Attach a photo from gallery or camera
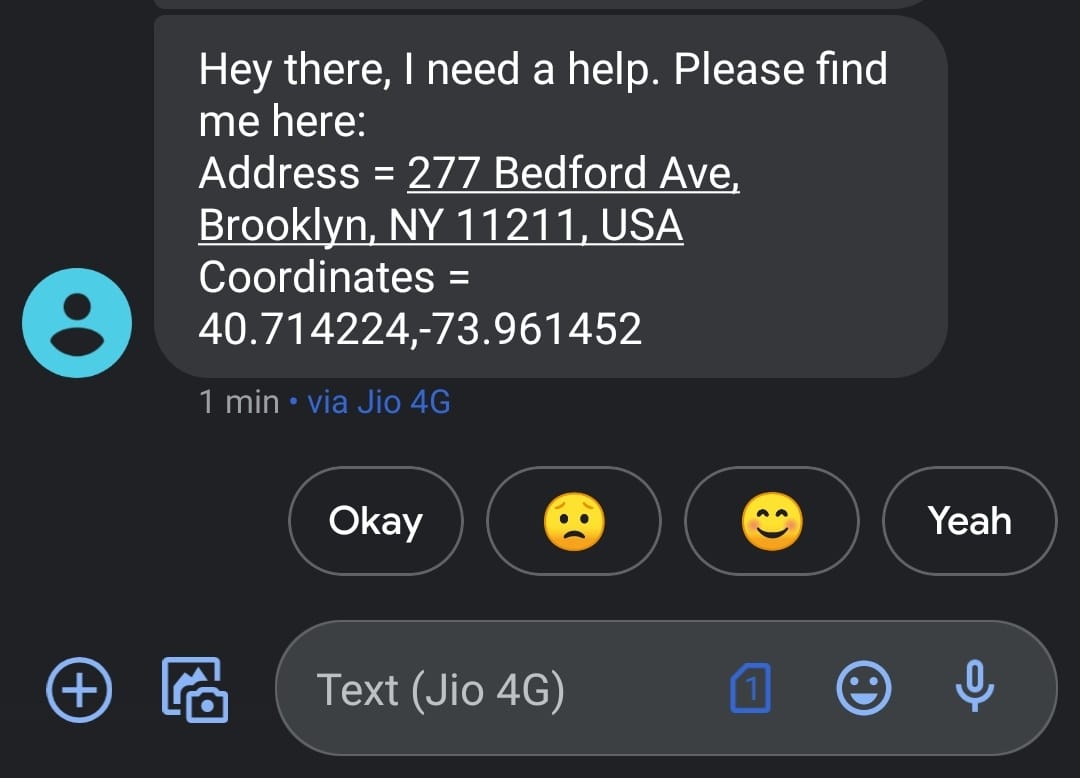The height and width of the screenshot is (778, 1080). (195, 690)
